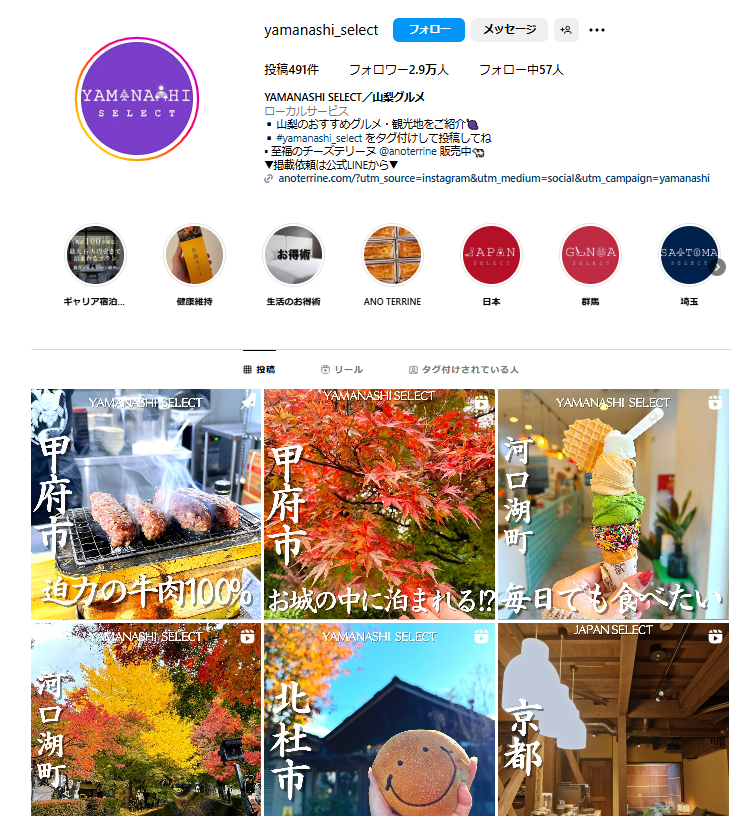Image resolution: width=743 pixels, height=816 pixels.
Task: Tap the #yamanashi_select hashtag
Action: [319, 138]
